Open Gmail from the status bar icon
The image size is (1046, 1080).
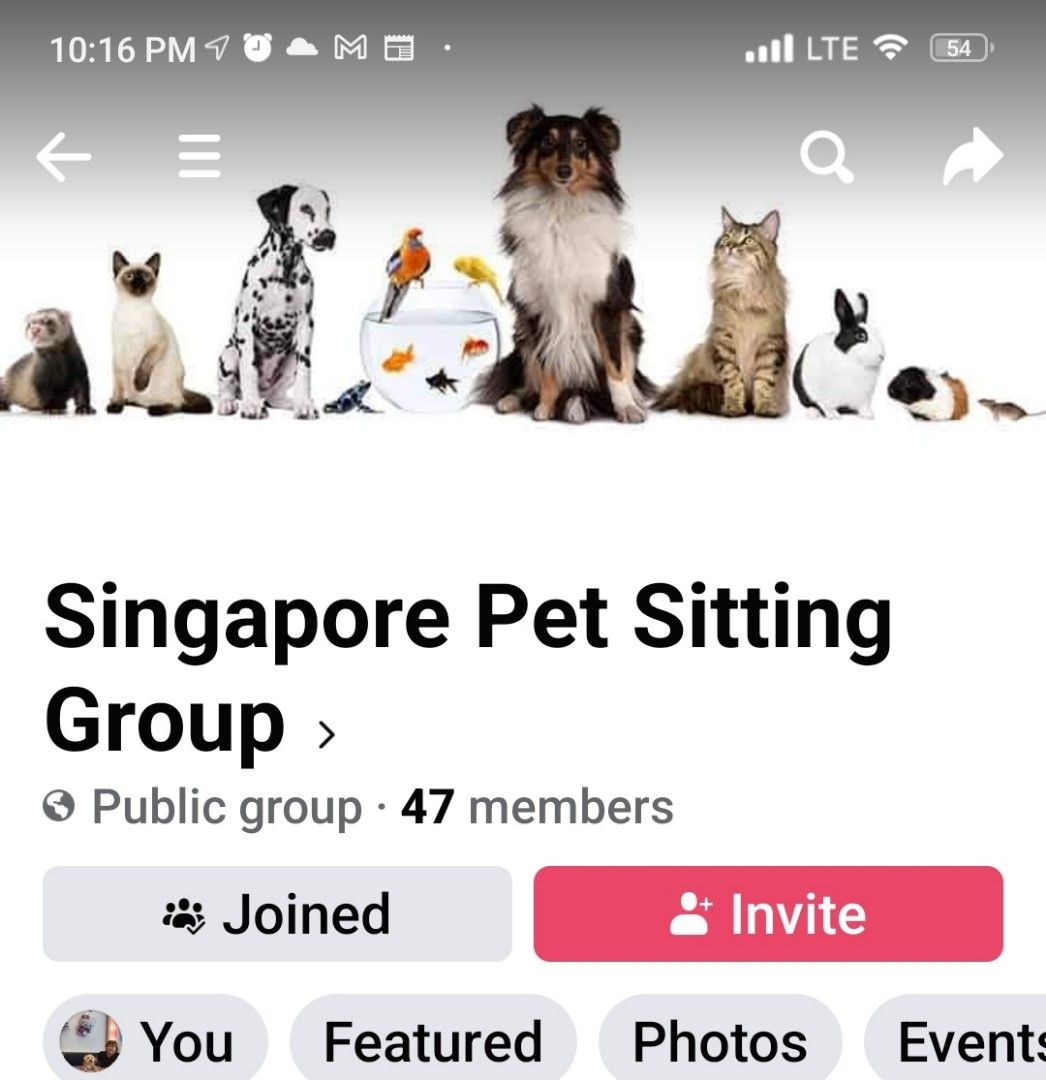pyautogui.click(x=350, y=46)
